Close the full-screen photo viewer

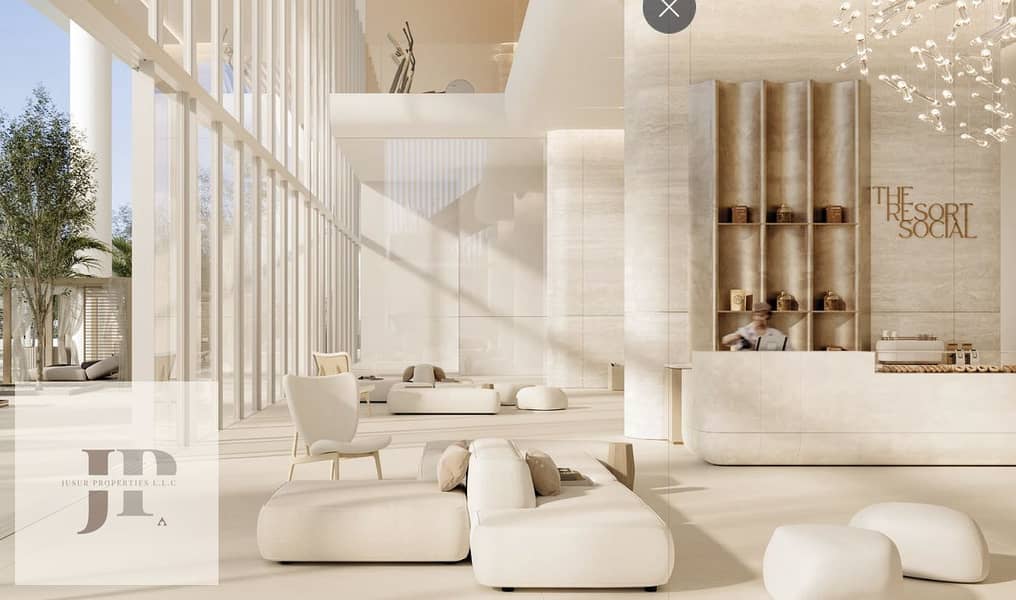pos(669,10)
